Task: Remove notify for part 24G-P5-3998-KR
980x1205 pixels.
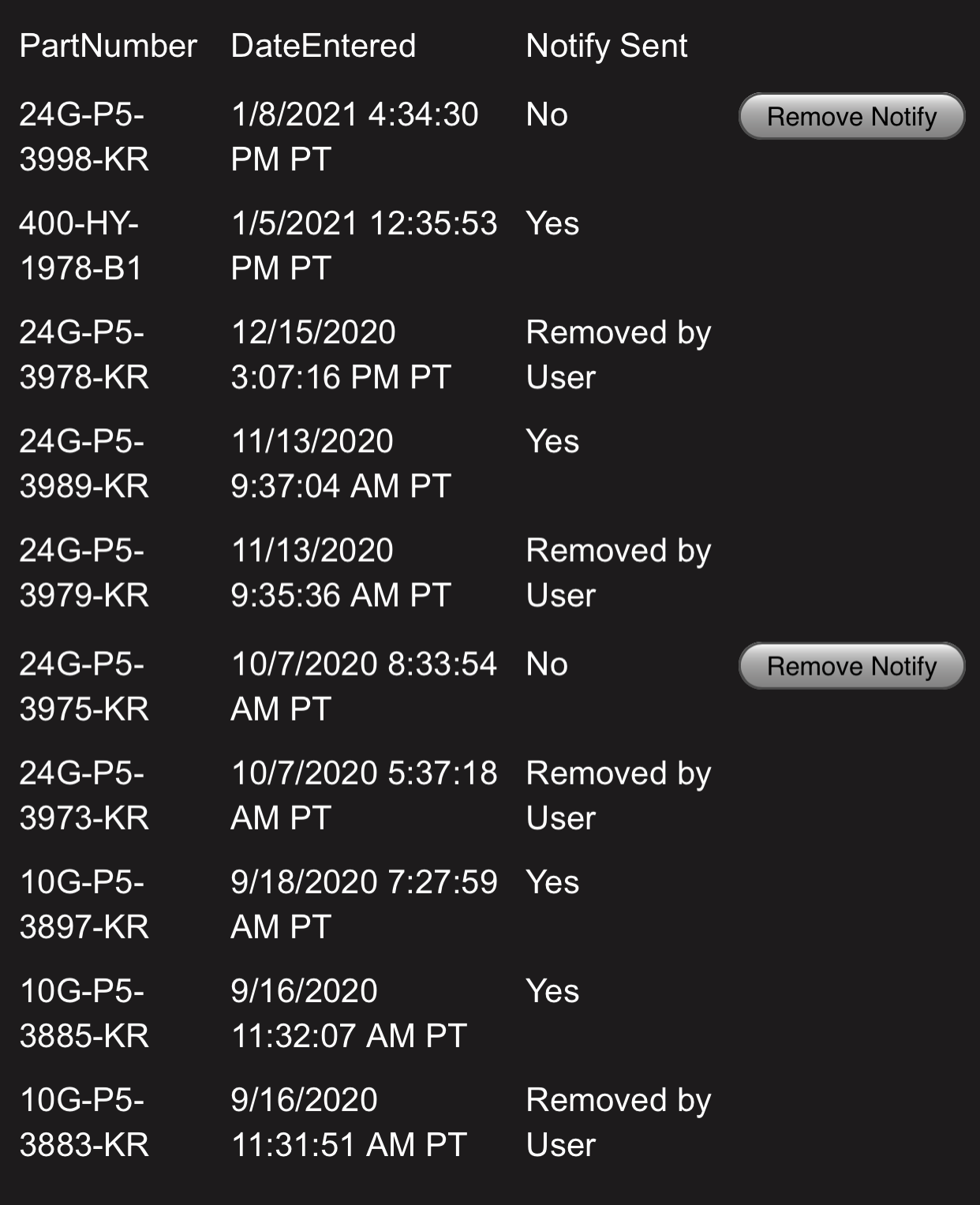Action: pyautogui.click(x=851, y=117)
